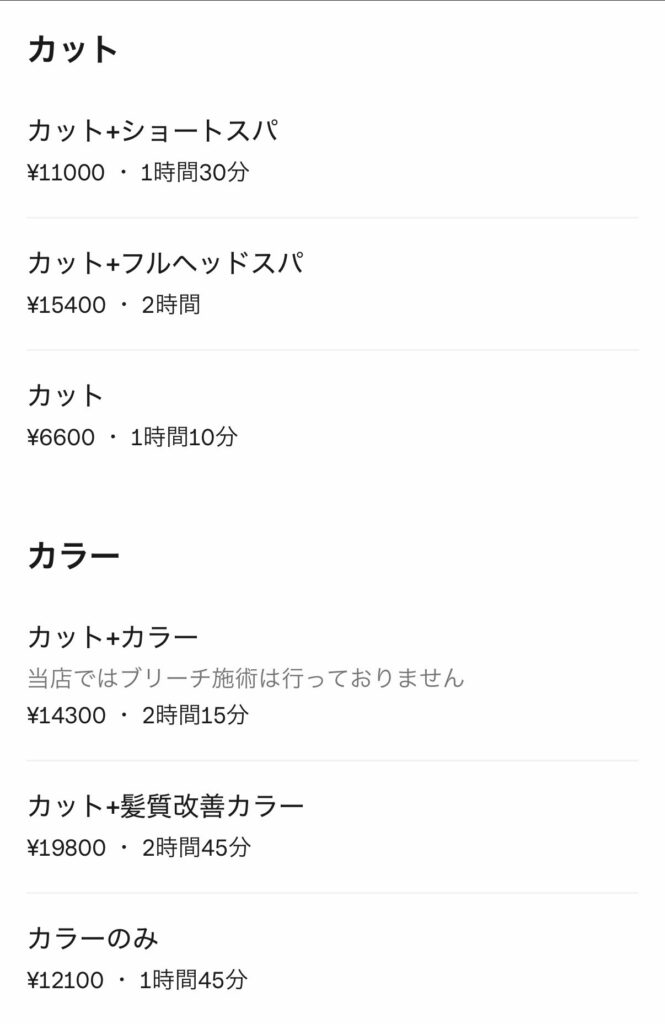Choose カット+フルヘッドスパ for ¥15400
Viewport: 665px width, 1024px height.
[x=165, y=263]
